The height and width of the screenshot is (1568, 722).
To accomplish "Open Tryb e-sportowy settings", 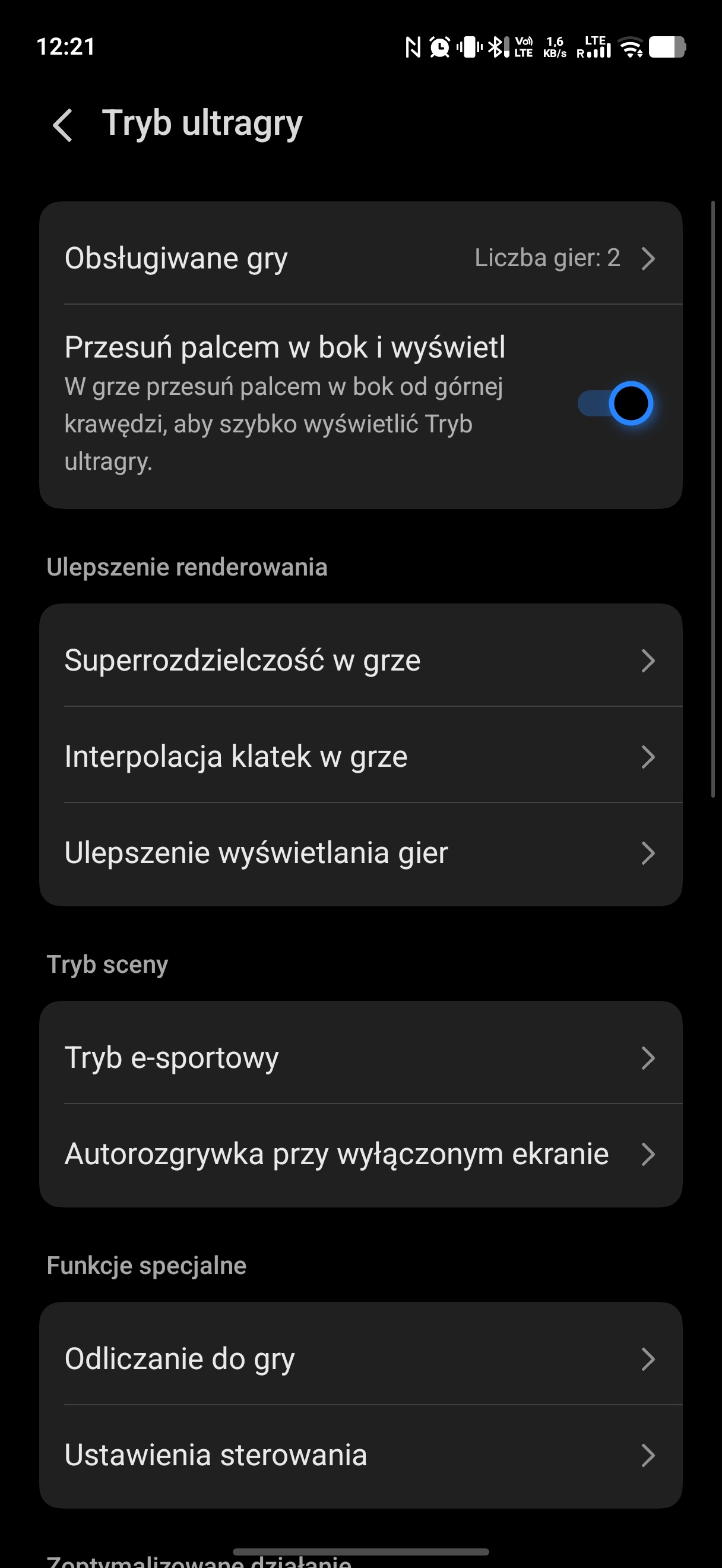I will 360,1058.
